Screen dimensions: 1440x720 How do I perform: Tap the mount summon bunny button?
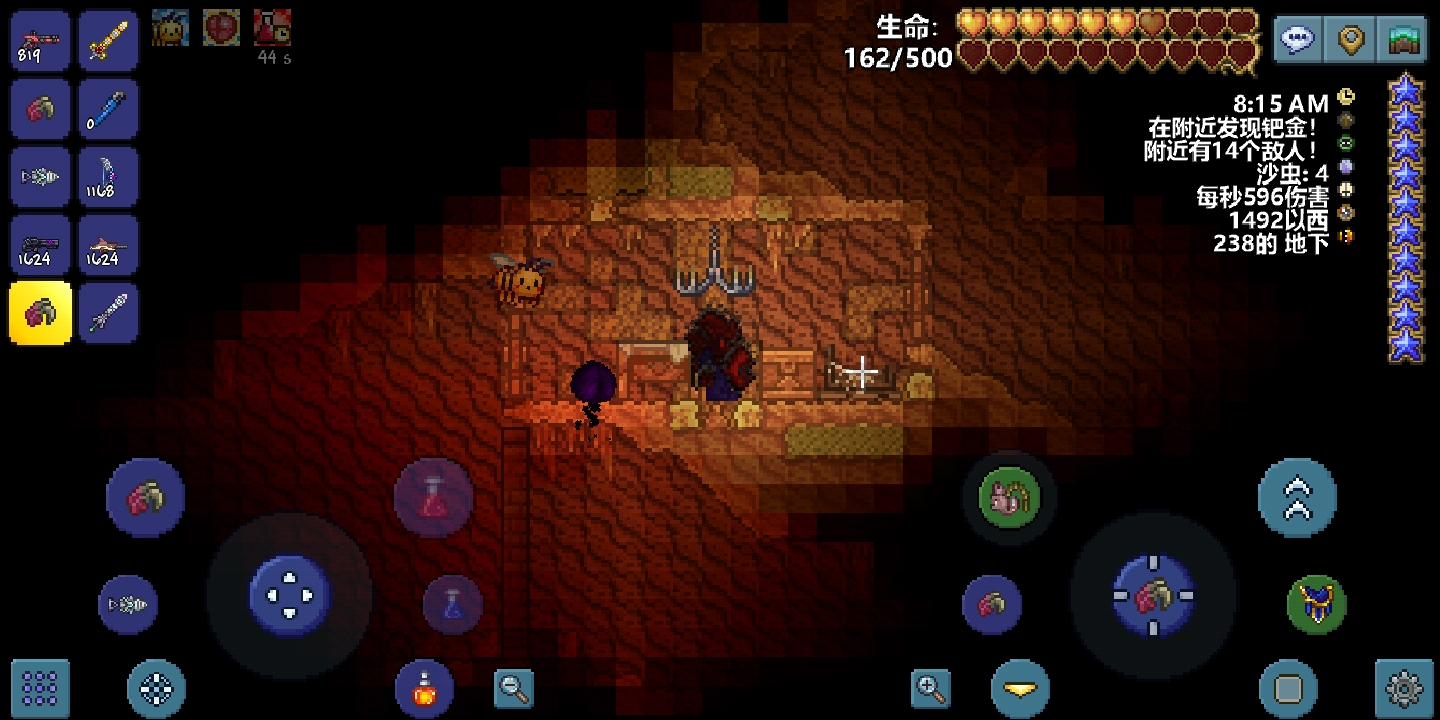click(1009, 497)
